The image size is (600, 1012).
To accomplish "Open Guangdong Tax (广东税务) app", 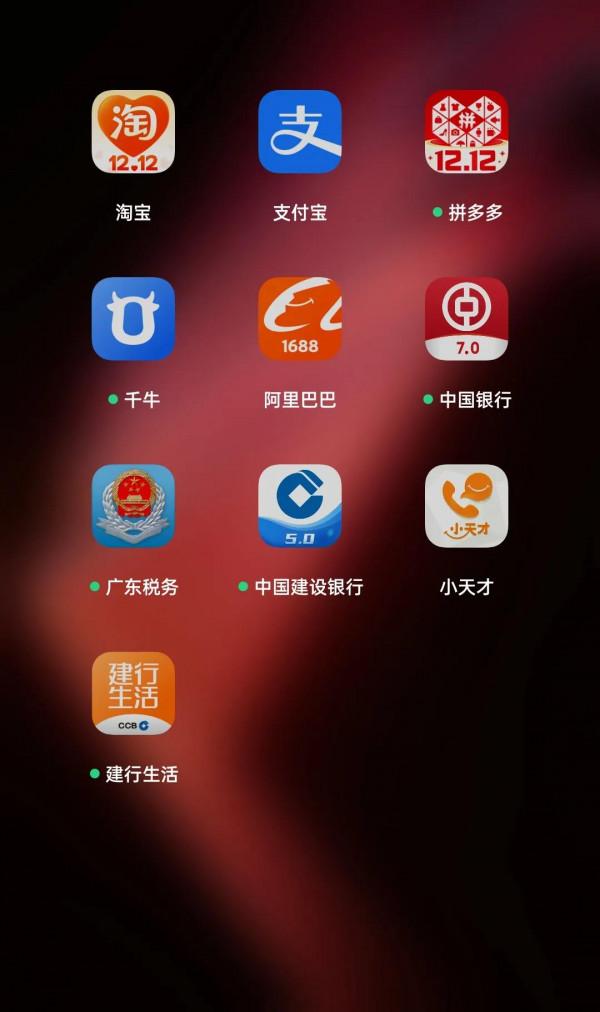I will click(x=133, y=506).
